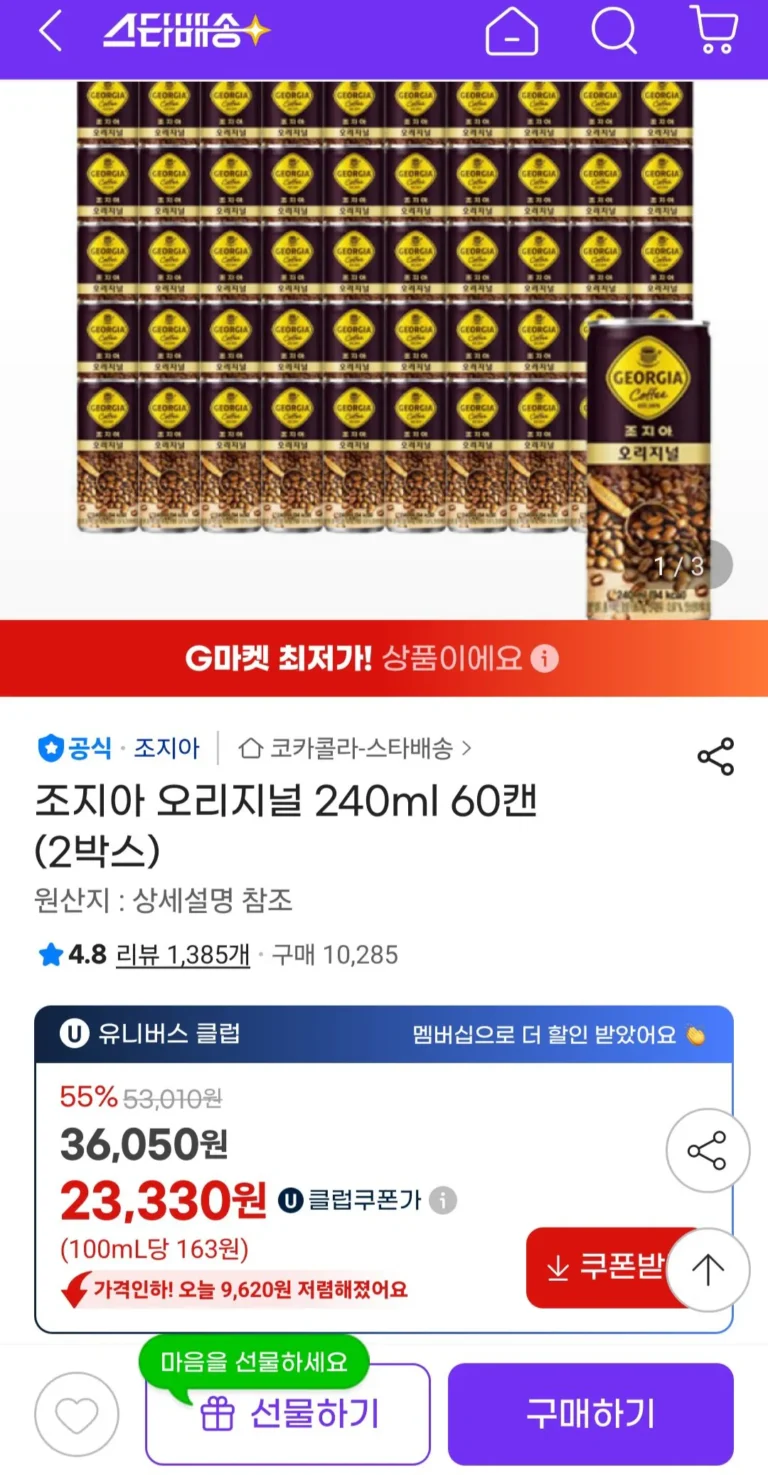This screenshot has width=768, height=1475.
Task: Tap the info icon on G마켓 최저가 banner
Action: (544, 659)
